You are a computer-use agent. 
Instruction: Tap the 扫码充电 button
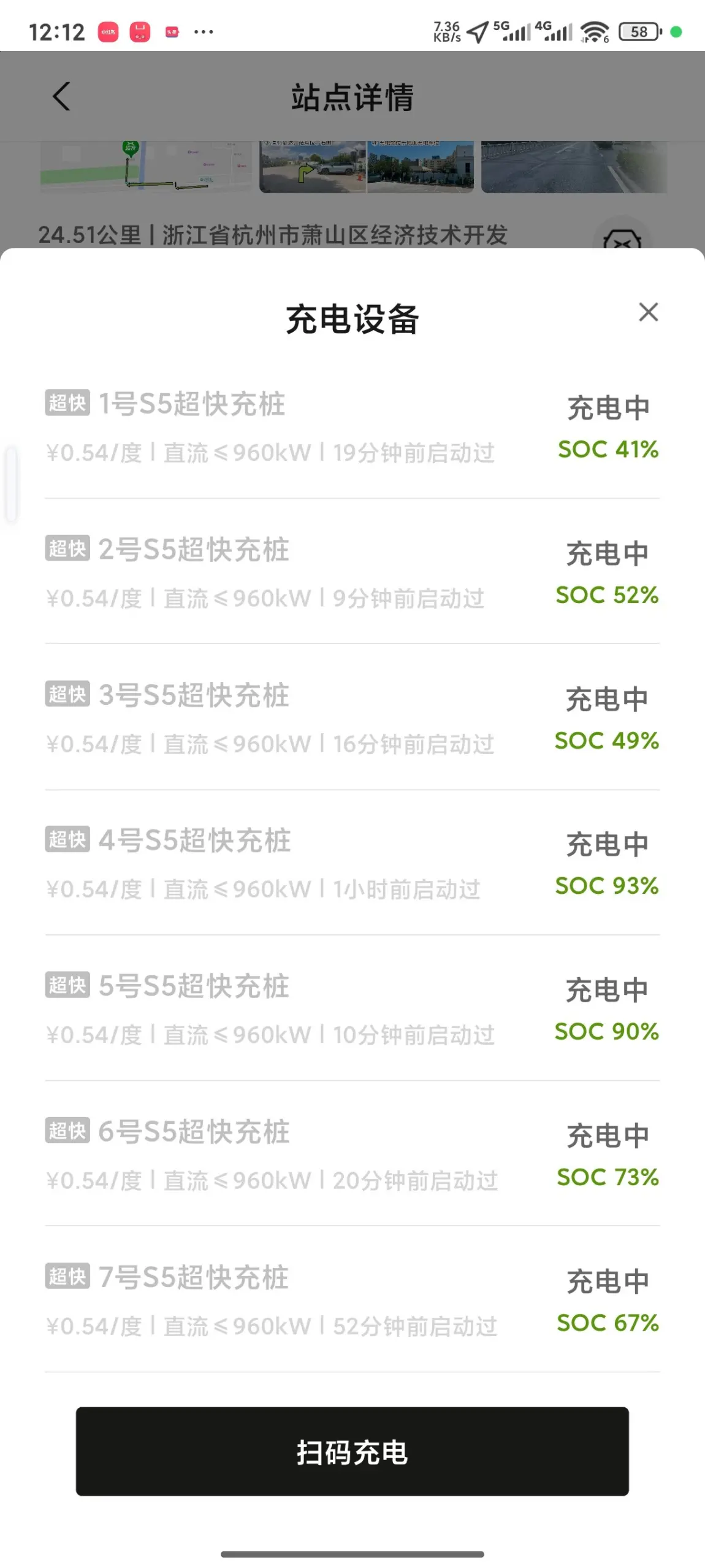352,1451
